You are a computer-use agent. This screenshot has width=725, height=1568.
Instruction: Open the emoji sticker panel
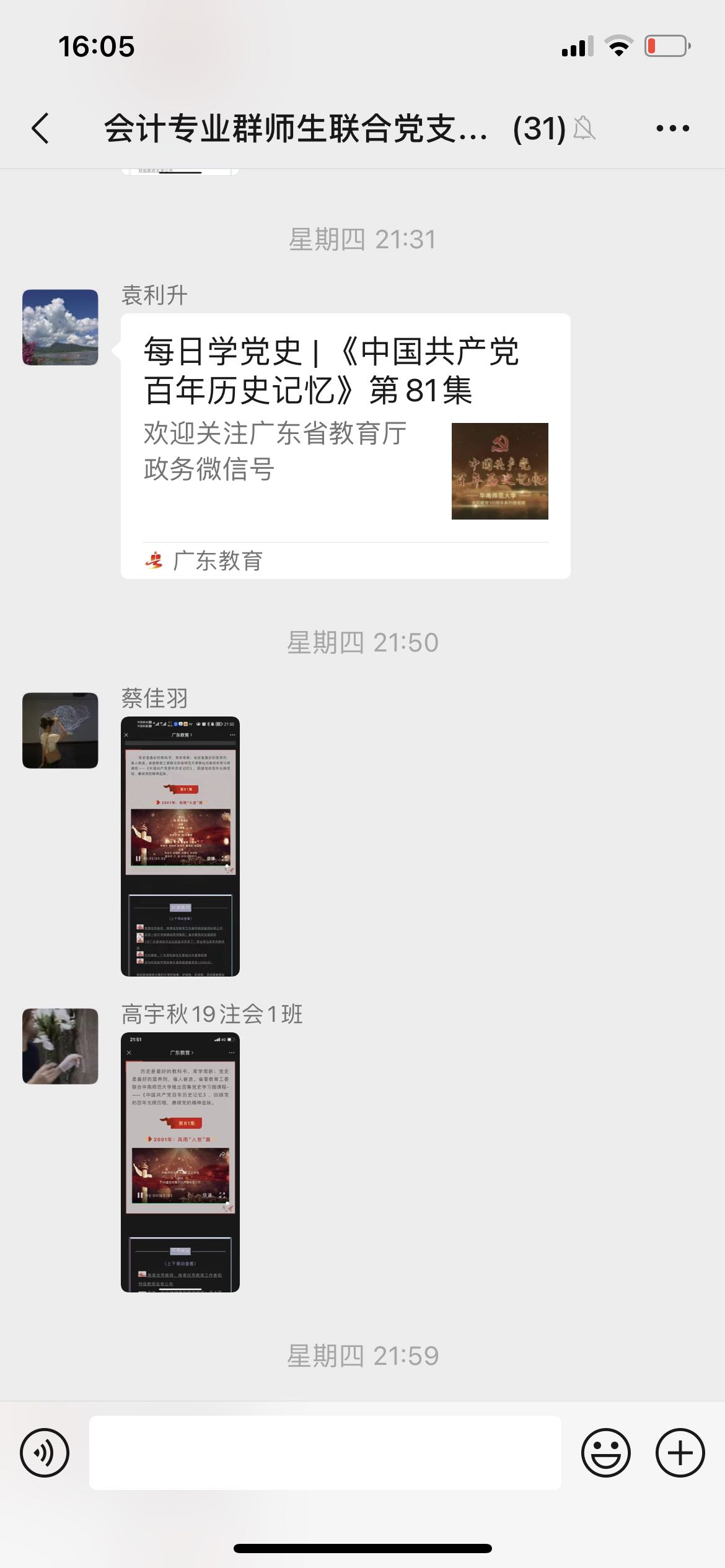tap(605, 1453)
